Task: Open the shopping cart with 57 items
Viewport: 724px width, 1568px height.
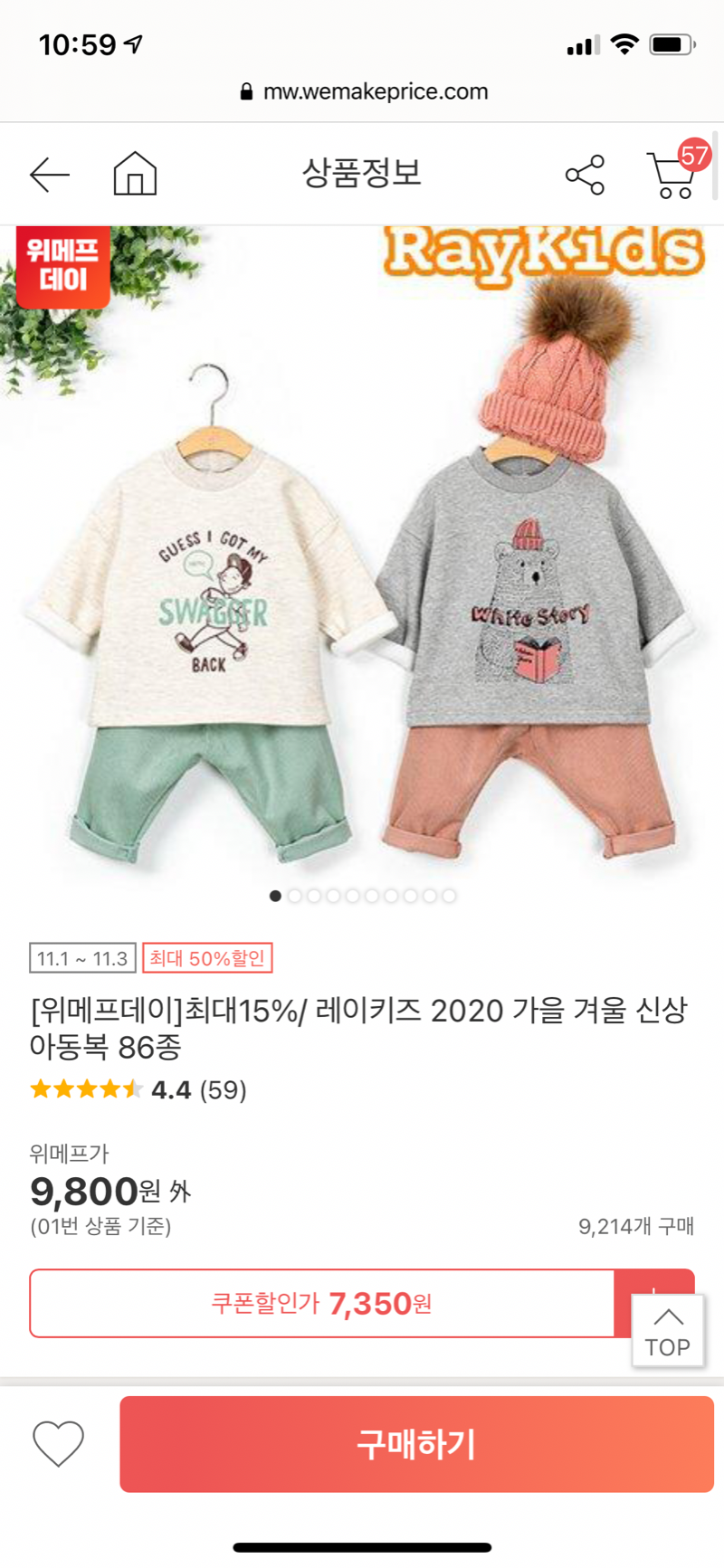Action: 672,174
